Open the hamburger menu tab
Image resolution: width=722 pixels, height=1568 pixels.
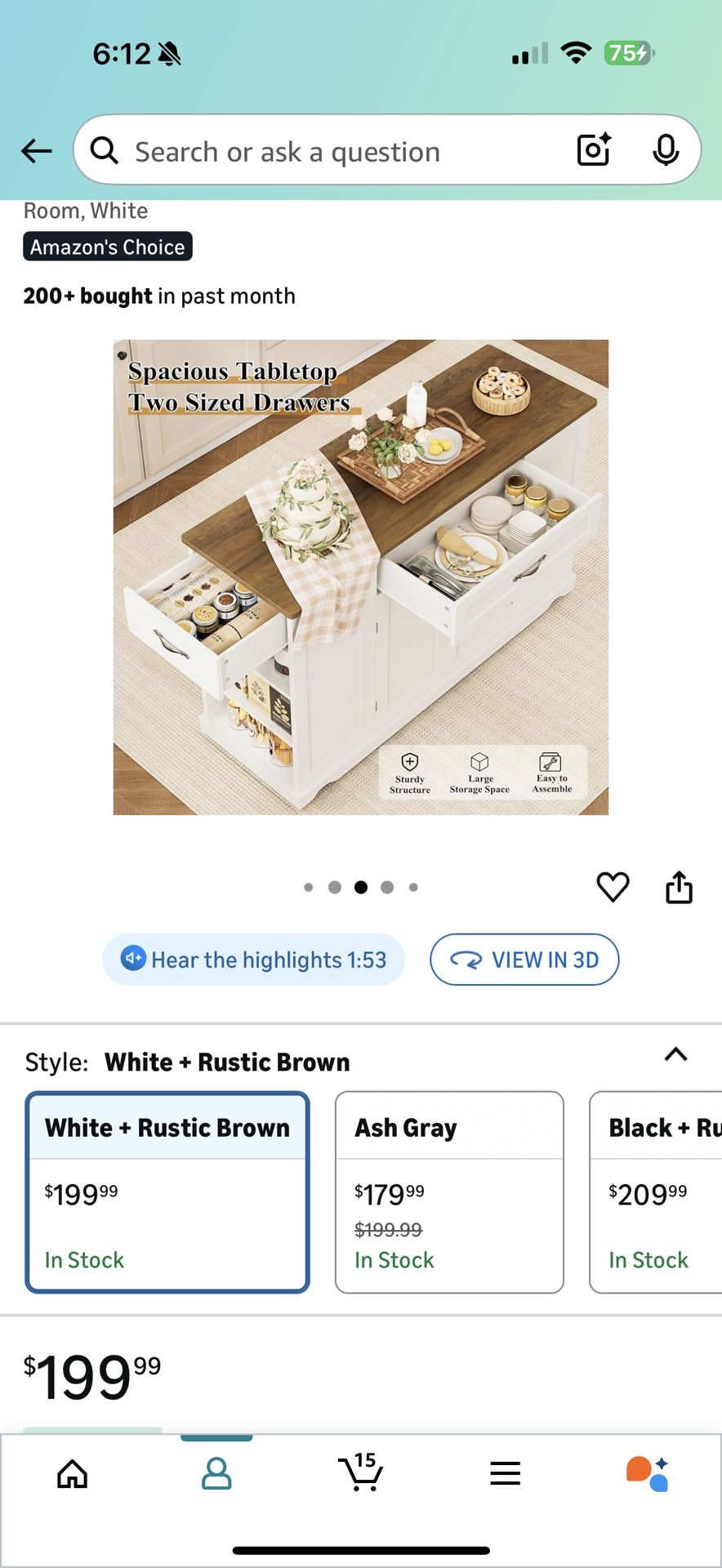point(506,1473)
